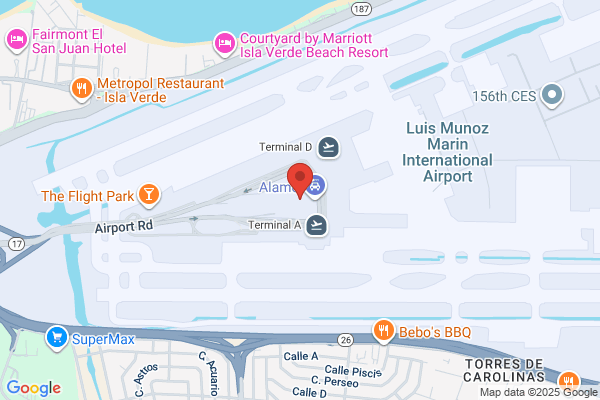Select the Terminal A airport marker
The image size is (600, 400).
click(316, 225)
